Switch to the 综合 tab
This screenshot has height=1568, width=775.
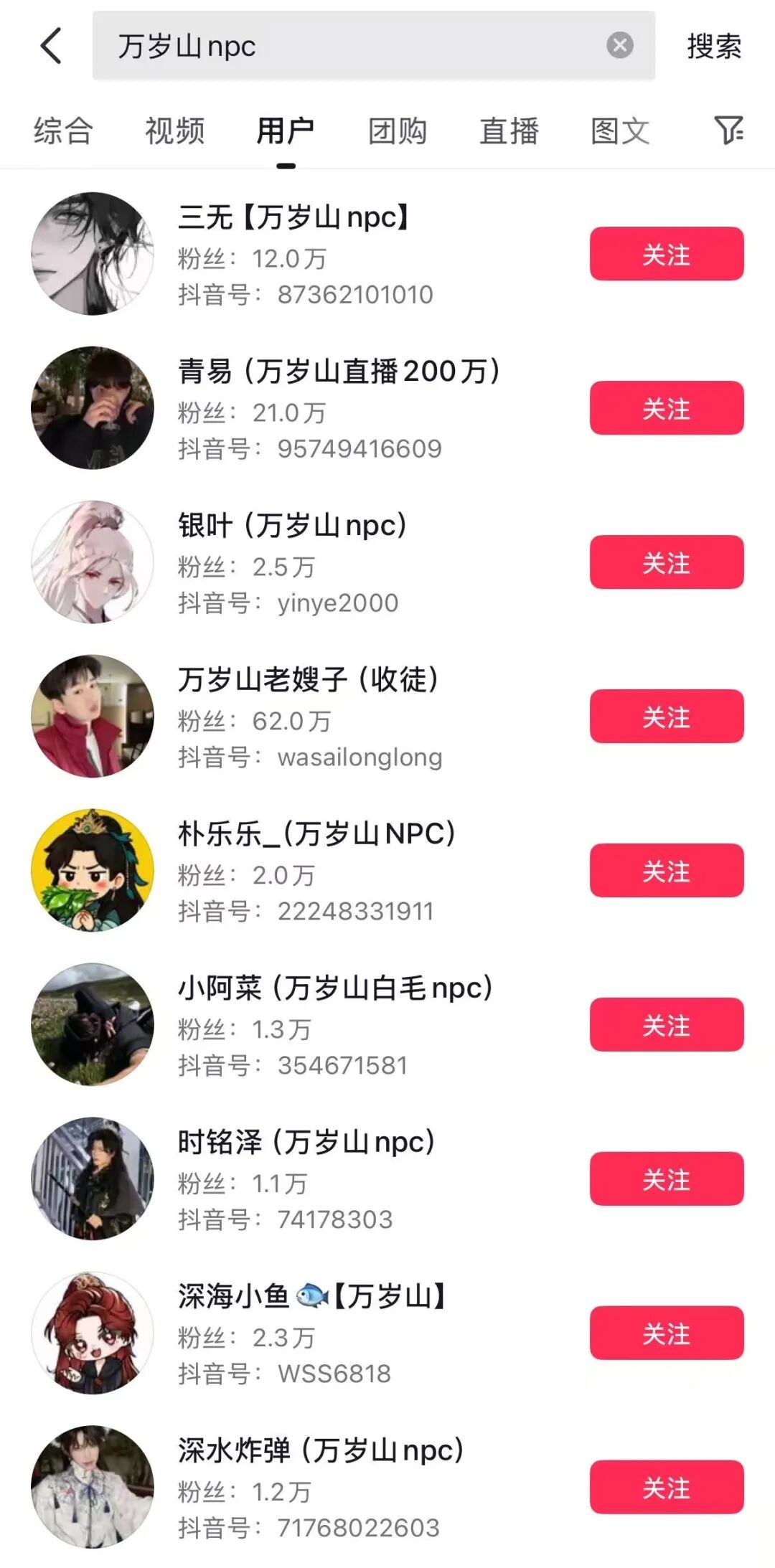tap(63, 131)
